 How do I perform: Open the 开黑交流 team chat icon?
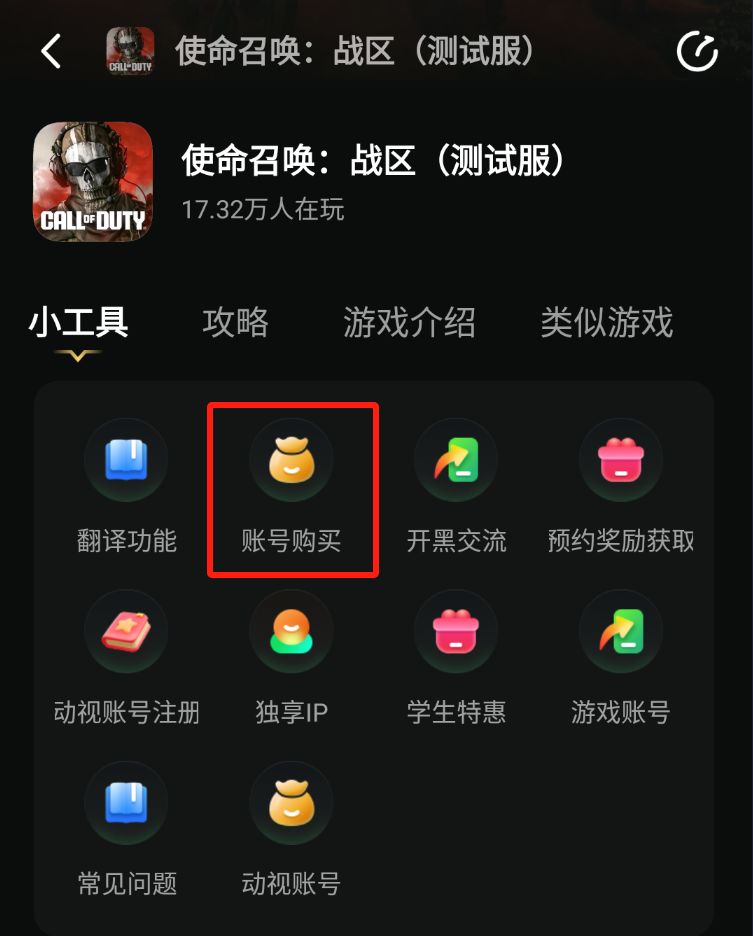coord(456,460)
